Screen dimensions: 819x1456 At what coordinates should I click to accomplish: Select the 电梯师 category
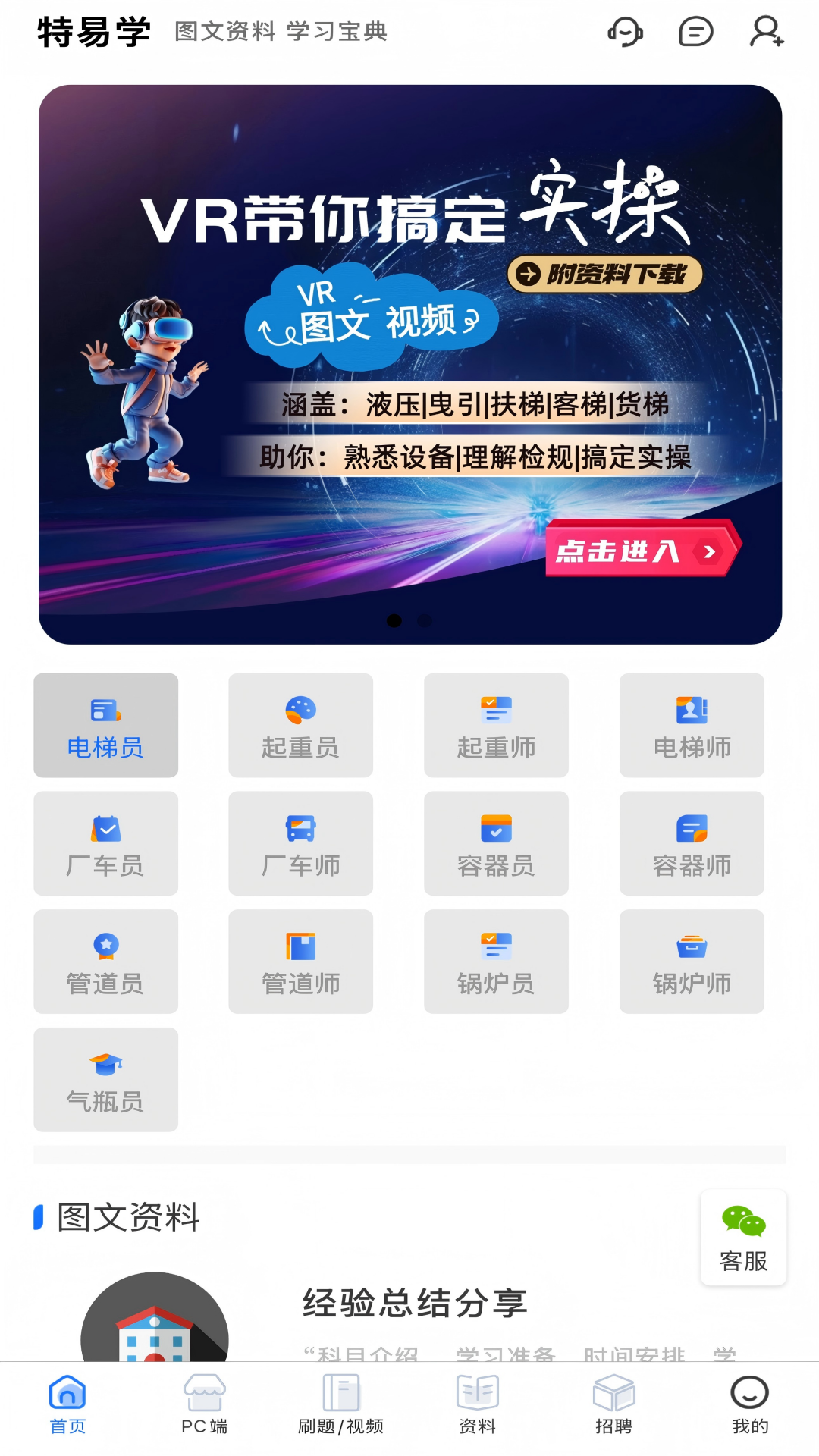(x=692, y=726)
